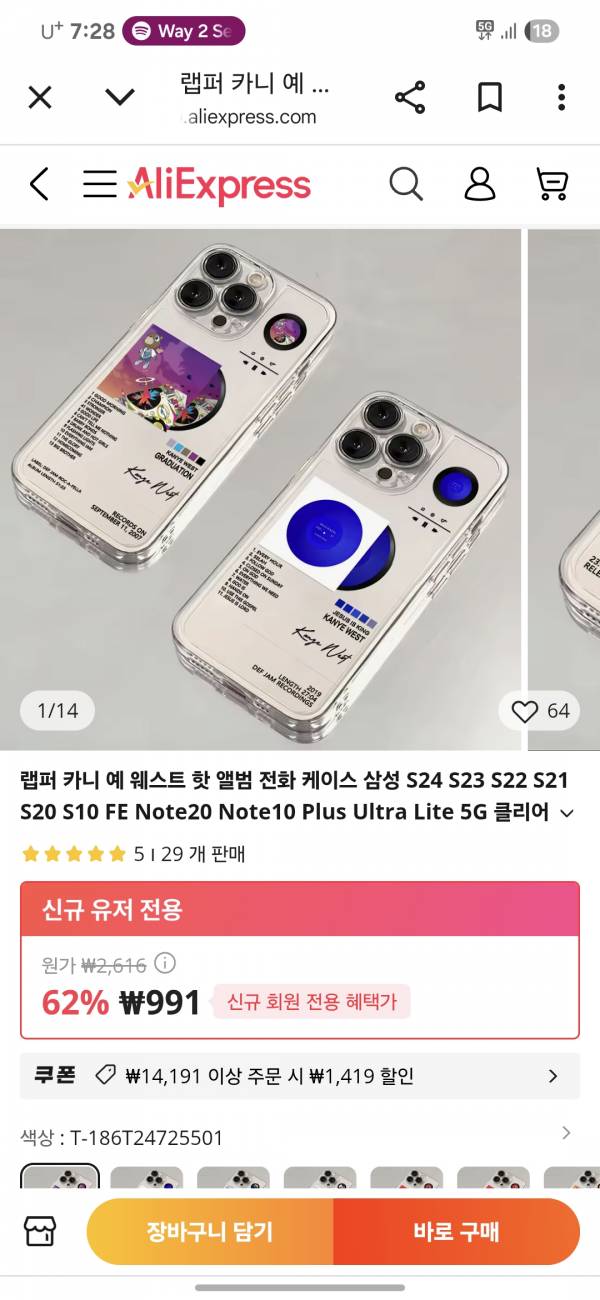Share this AliExpress page
Screen dimensions: 600x1300
tap(410, 97)
